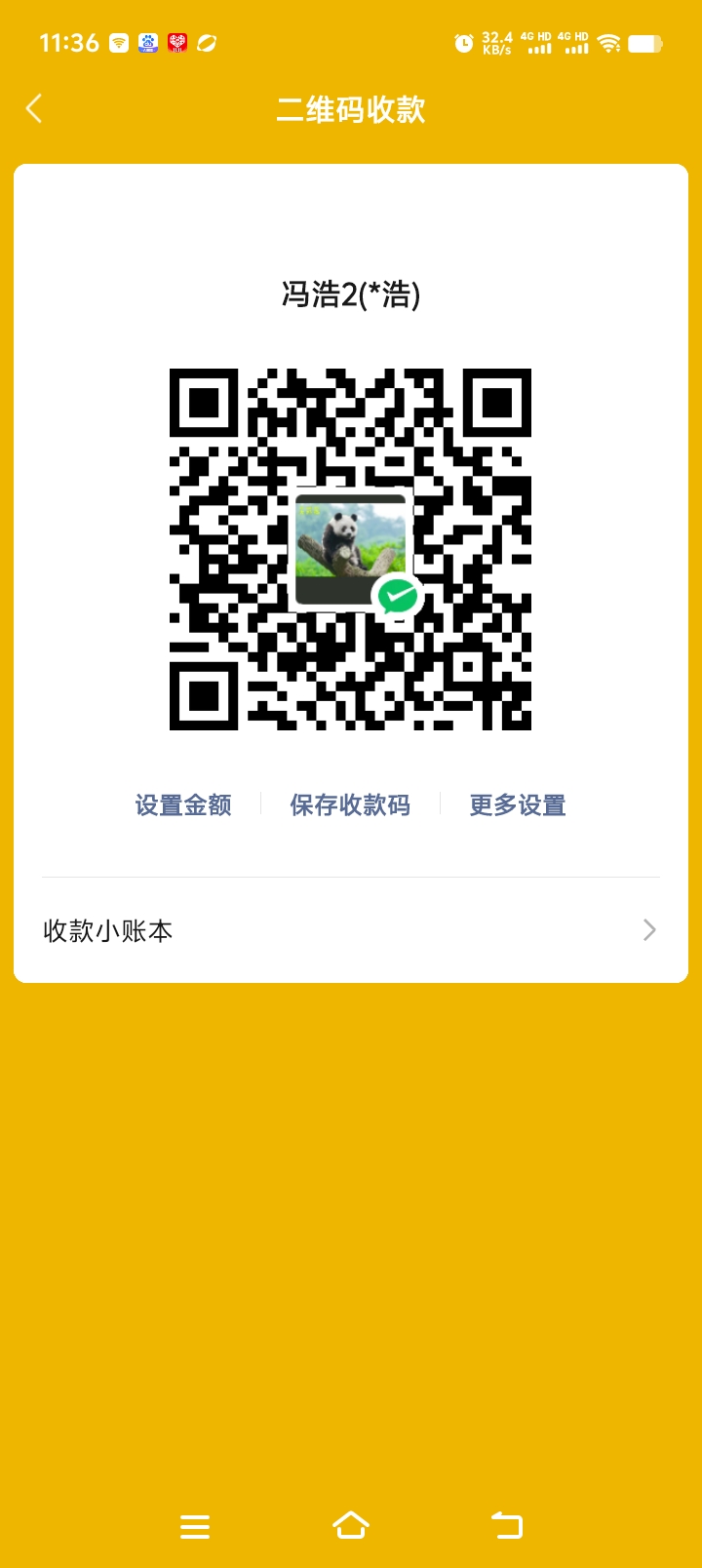Go to the system home screen

351,1526
